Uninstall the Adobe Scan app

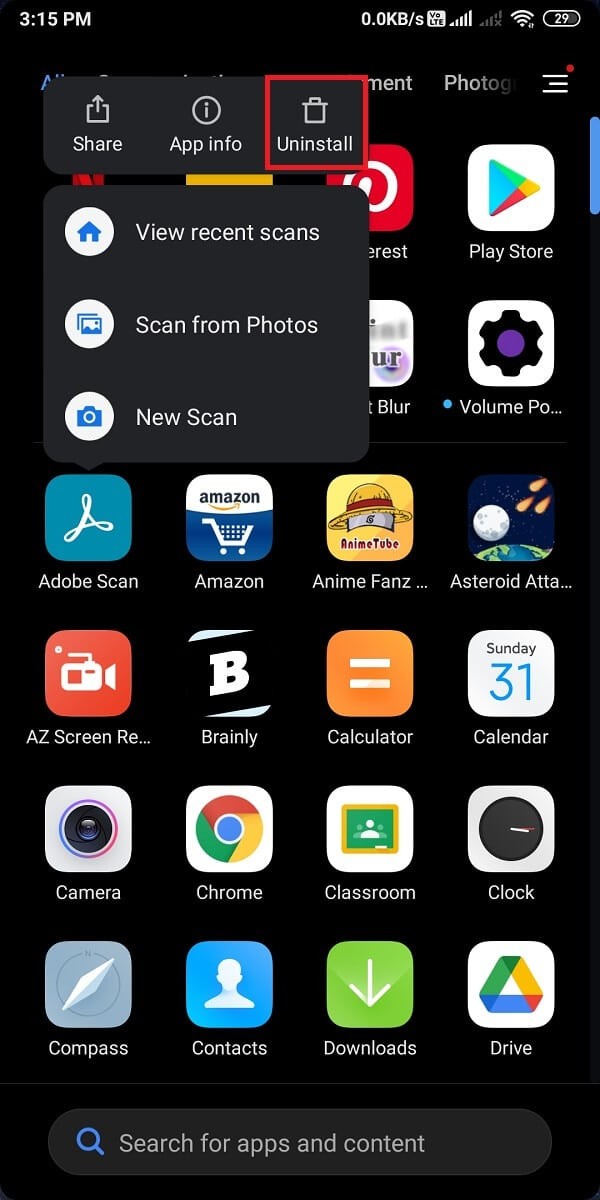tap(314, 125)
